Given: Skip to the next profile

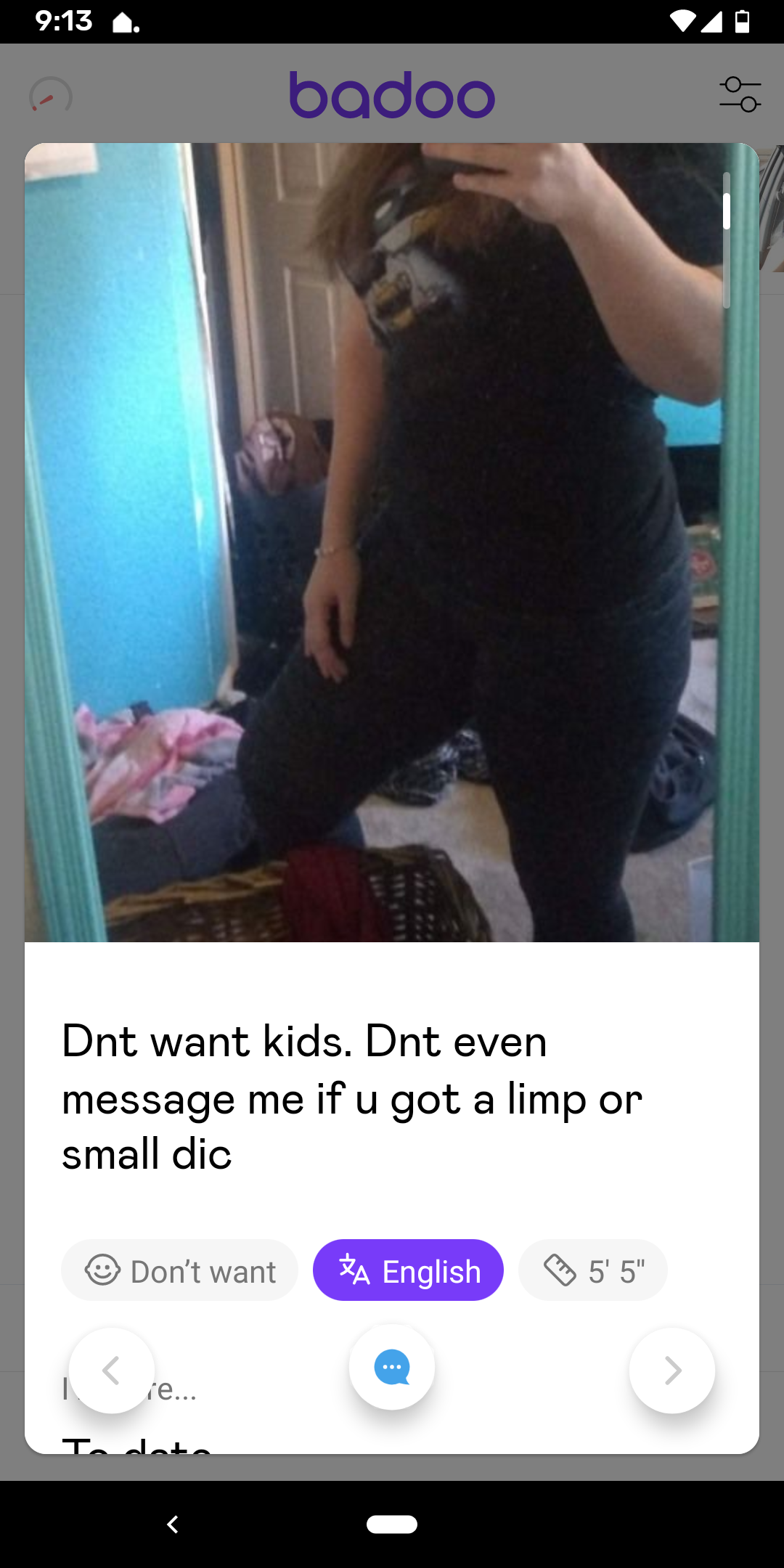Looking at the screenshot, I should tap(672, 1371).
